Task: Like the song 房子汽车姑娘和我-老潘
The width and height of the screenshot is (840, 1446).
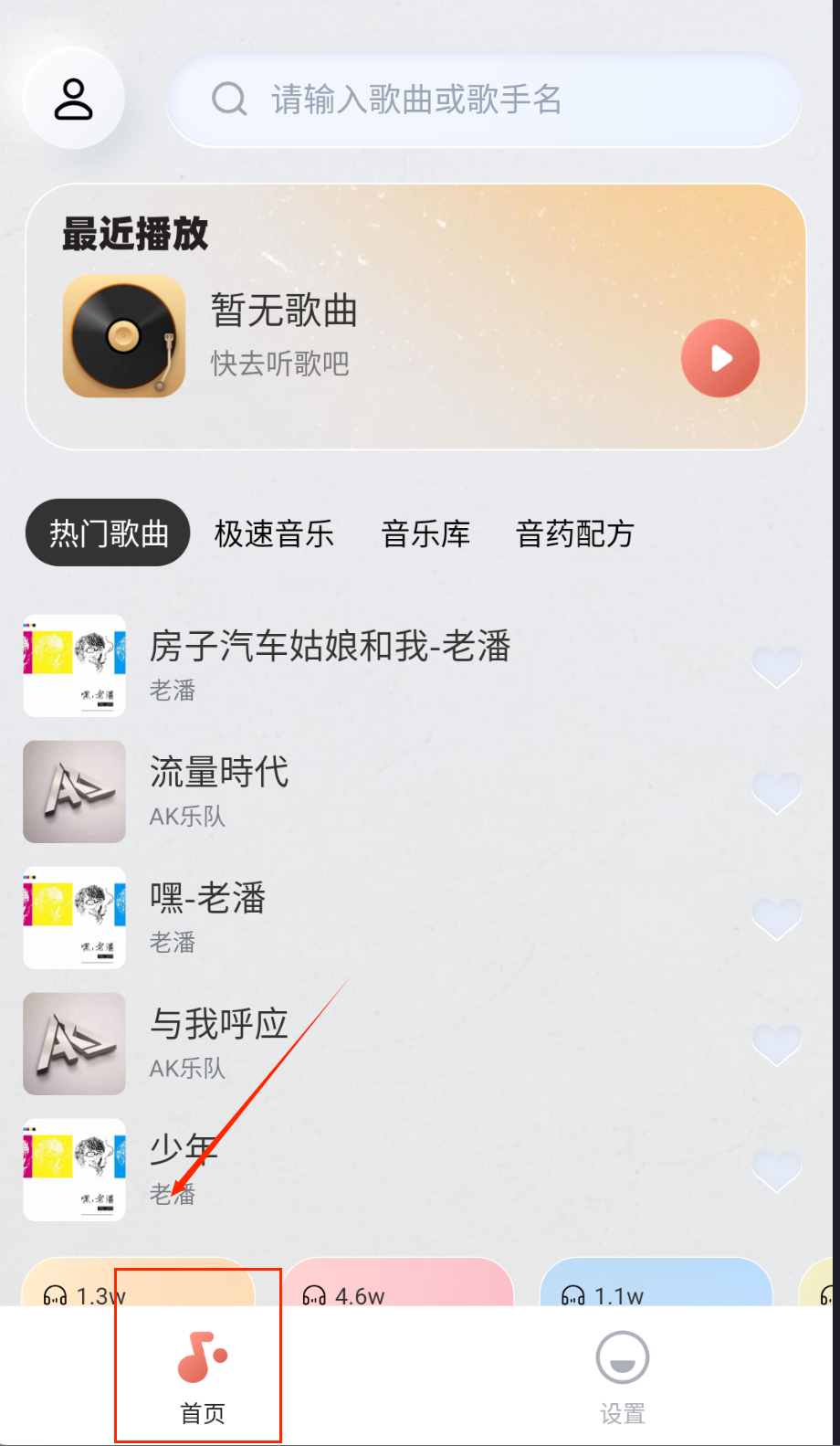Action: pyautogui.click(x=776, y=666)
